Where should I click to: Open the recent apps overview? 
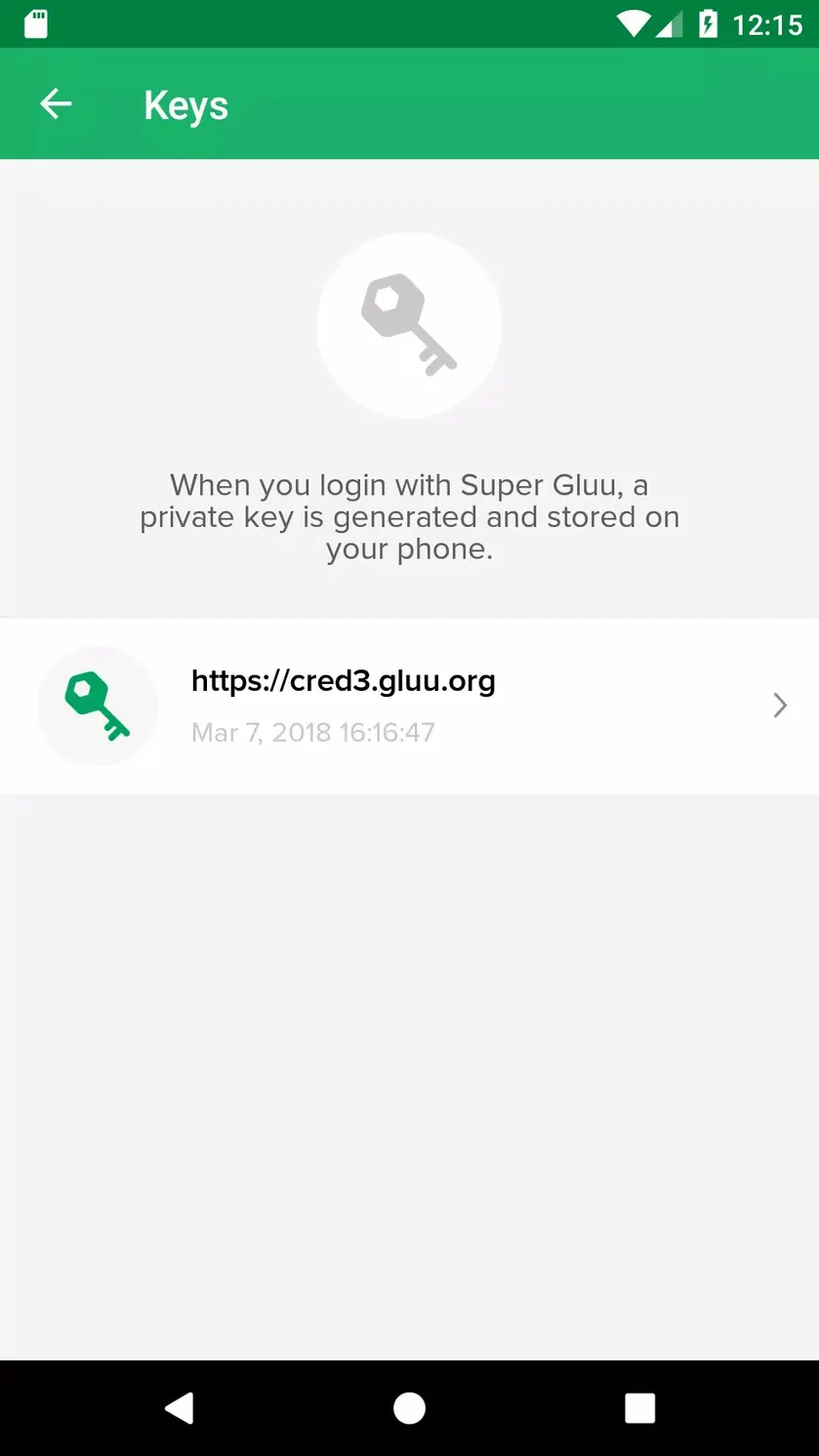639,1408
